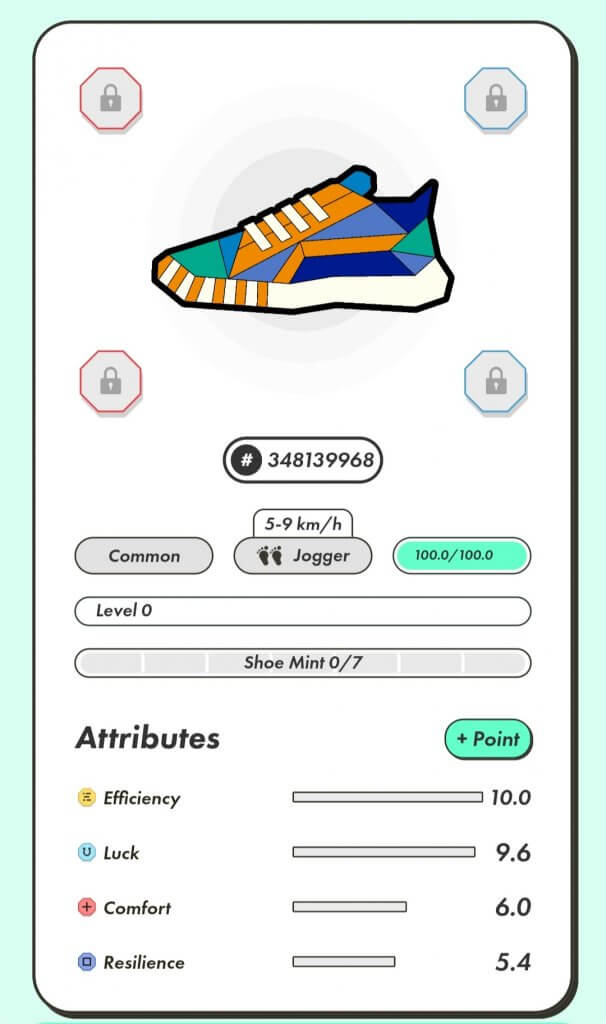
Task: Tap the sneaker ID #348139968 pill
Action: [303, 461]
